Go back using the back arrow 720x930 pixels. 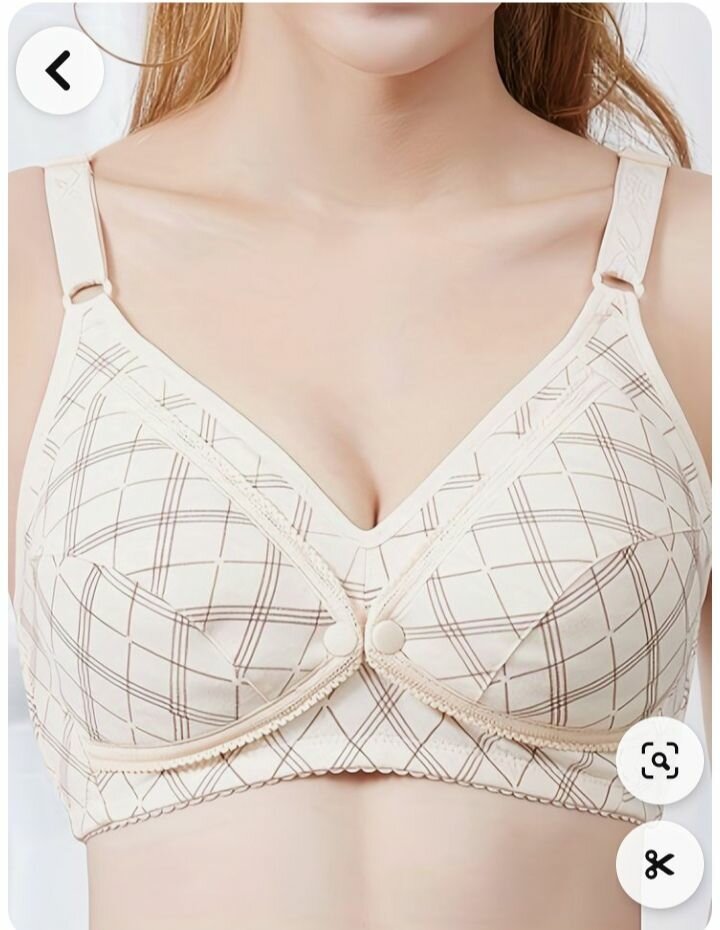click(x=59, y=71)
